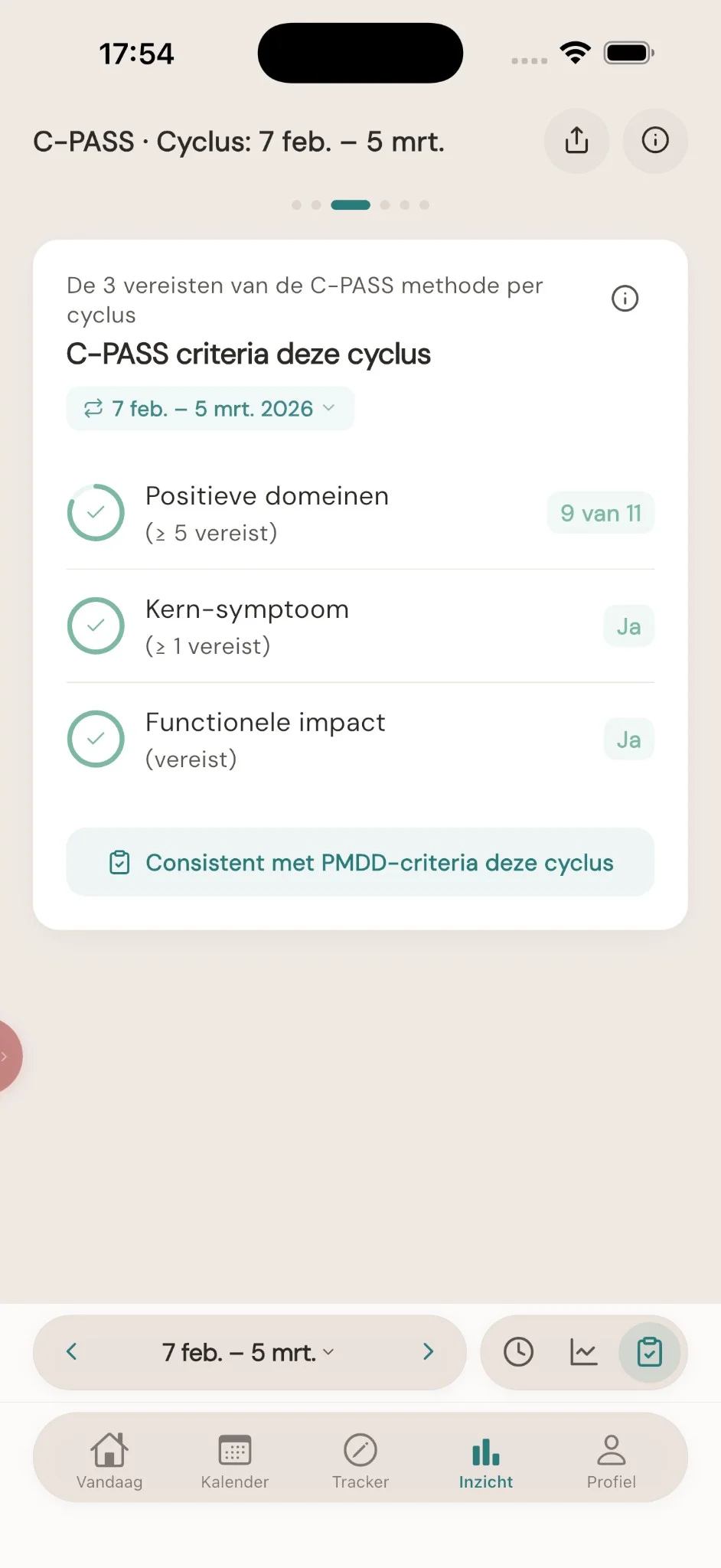Tap the active segment of the page indicator dots
The image size is (721, 1568).
(x=350, y=204)
